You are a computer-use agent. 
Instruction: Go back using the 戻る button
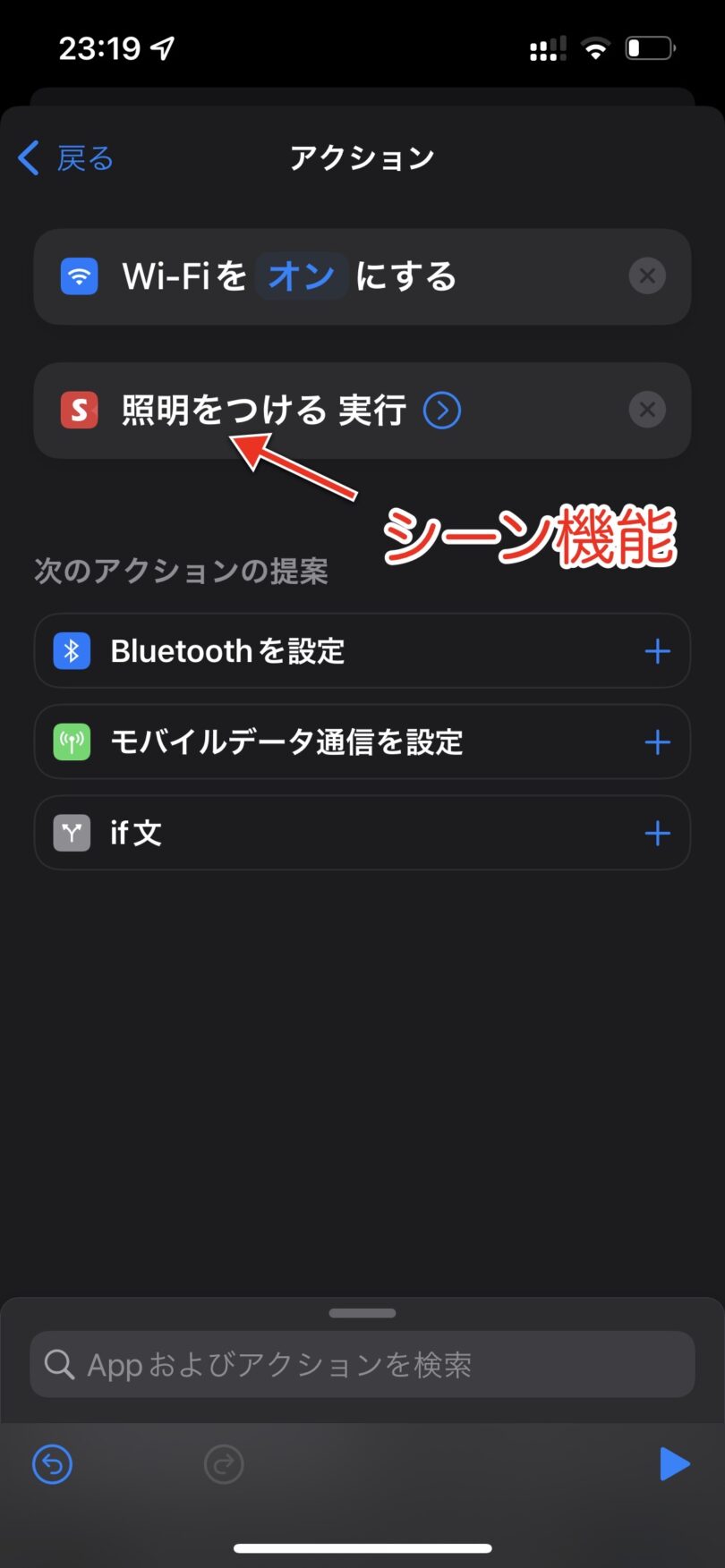[x=66, y=158]
